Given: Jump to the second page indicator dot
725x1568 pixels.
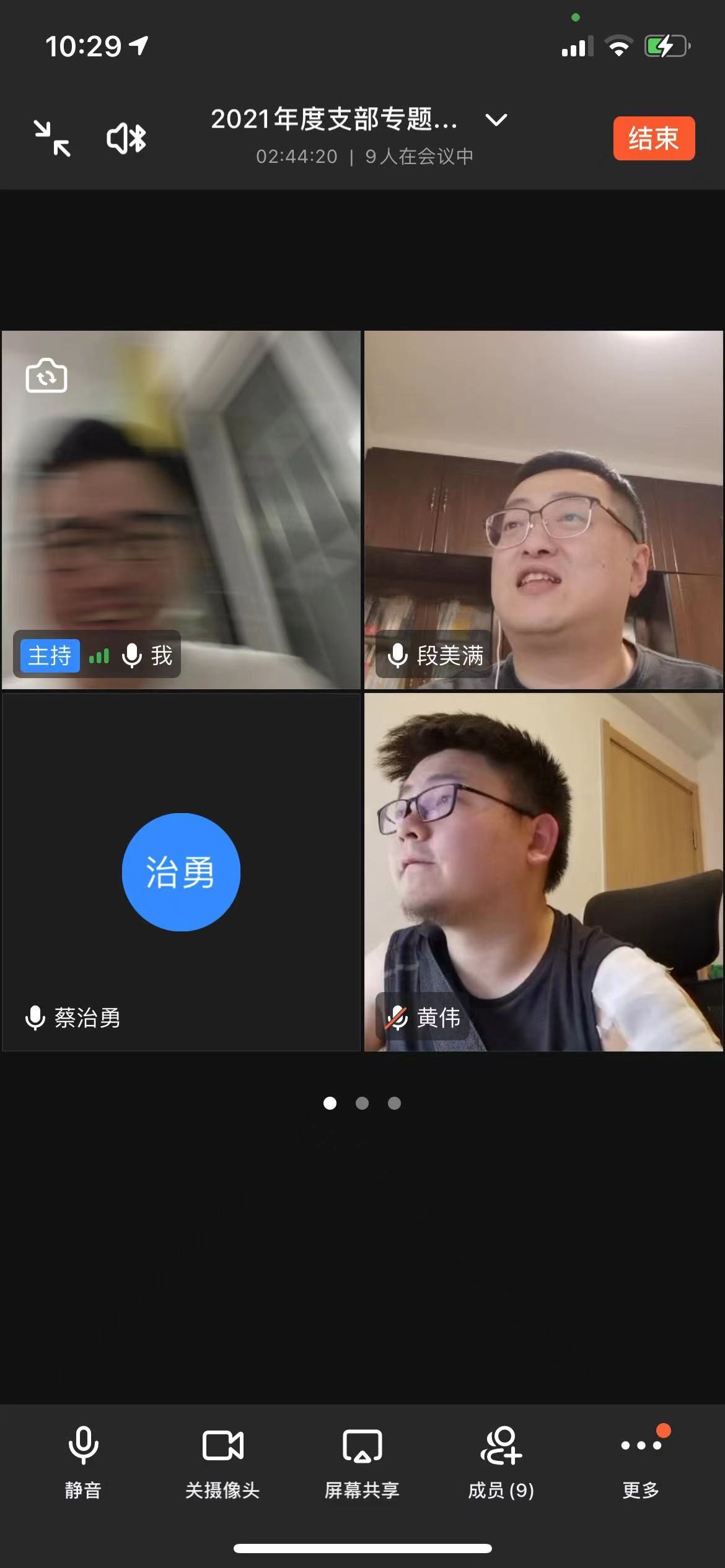Looking at the screenshot, I should click(362, 1103).
